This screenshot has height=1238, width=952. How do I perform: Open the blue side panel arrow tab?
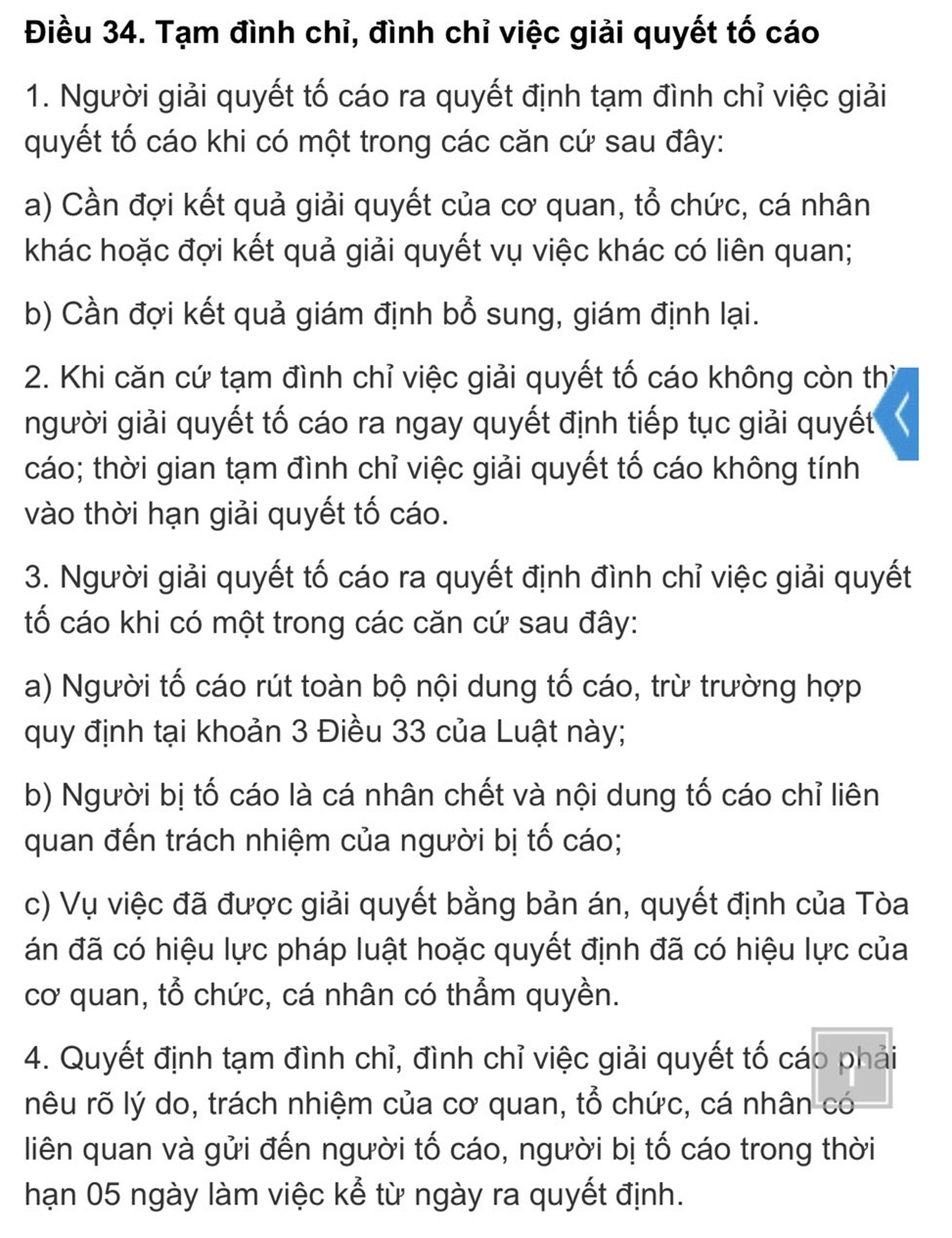click(x=900, y=414)
